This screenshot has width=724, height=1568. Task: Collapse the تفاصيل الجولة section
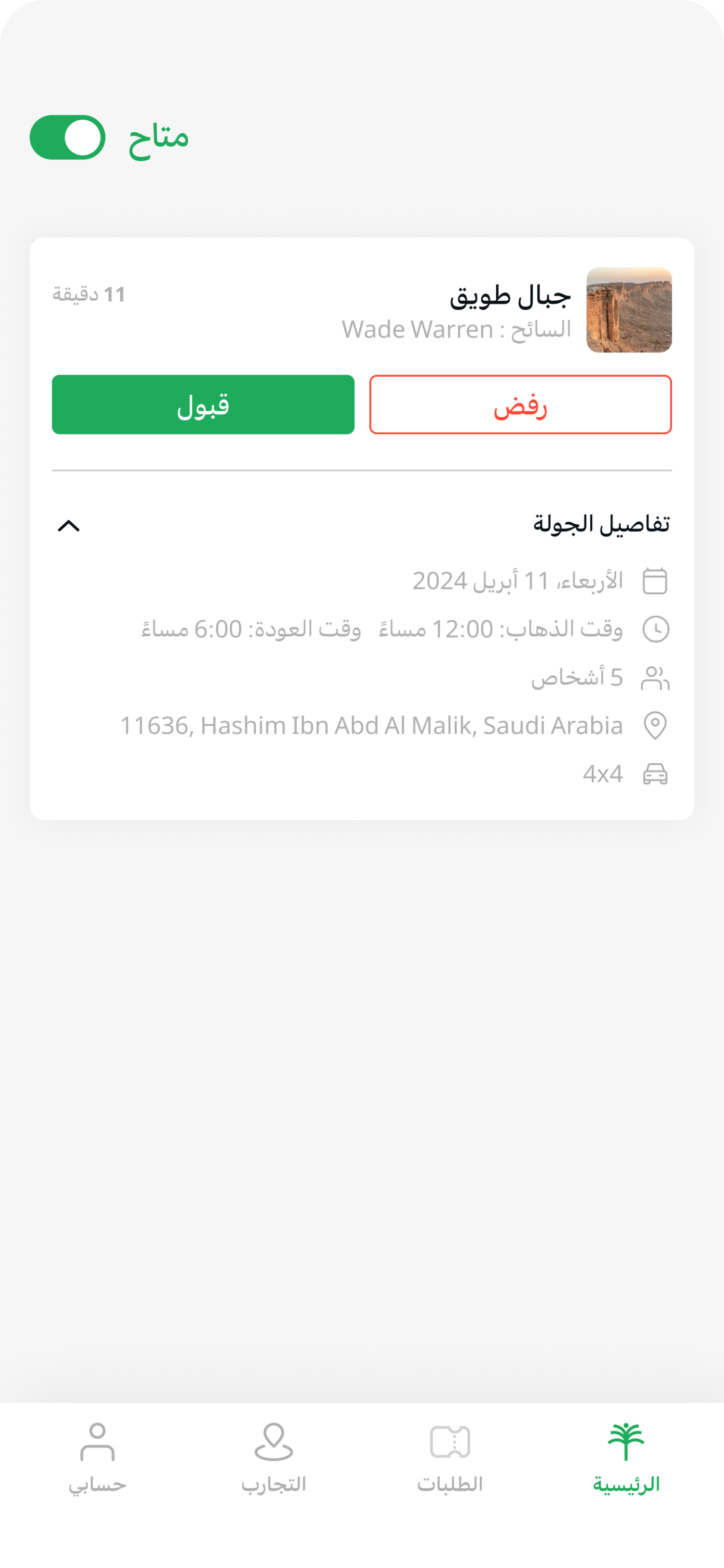(69, 525)
